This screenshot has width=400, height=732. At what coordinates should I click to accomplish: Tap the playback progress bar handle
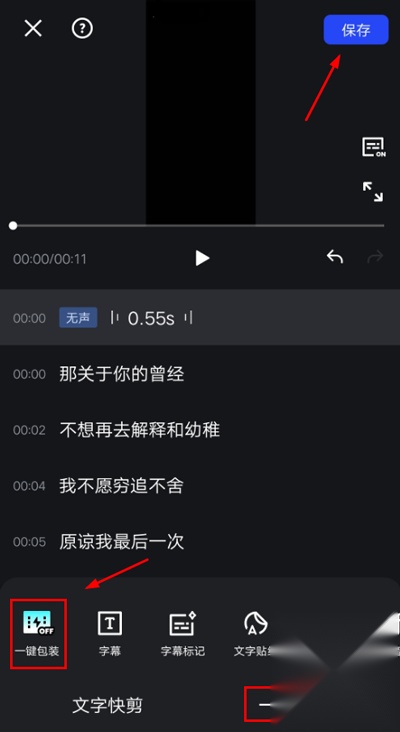(x=13, y=225)
